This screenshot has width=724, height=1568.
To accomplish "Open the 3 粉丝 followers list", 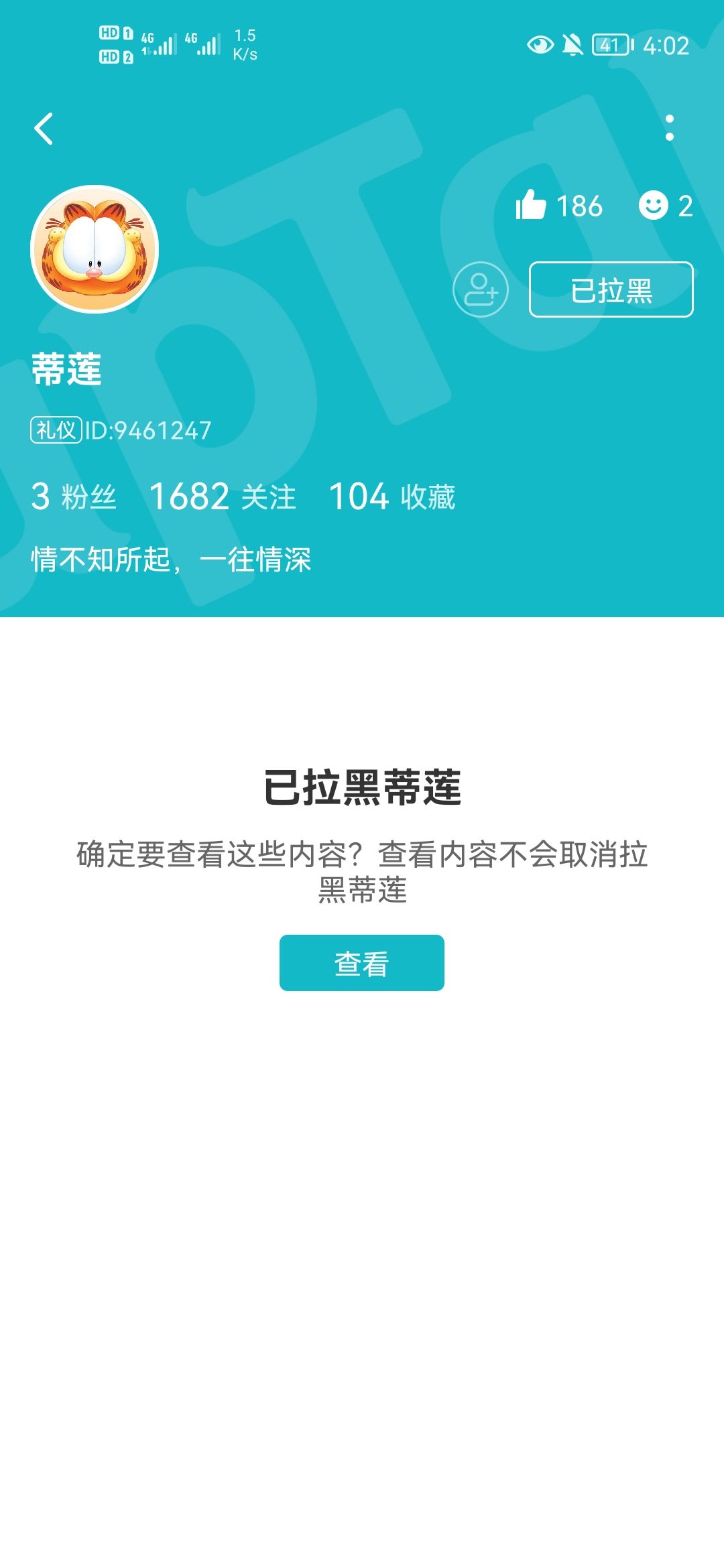I will tap(74, 497).
